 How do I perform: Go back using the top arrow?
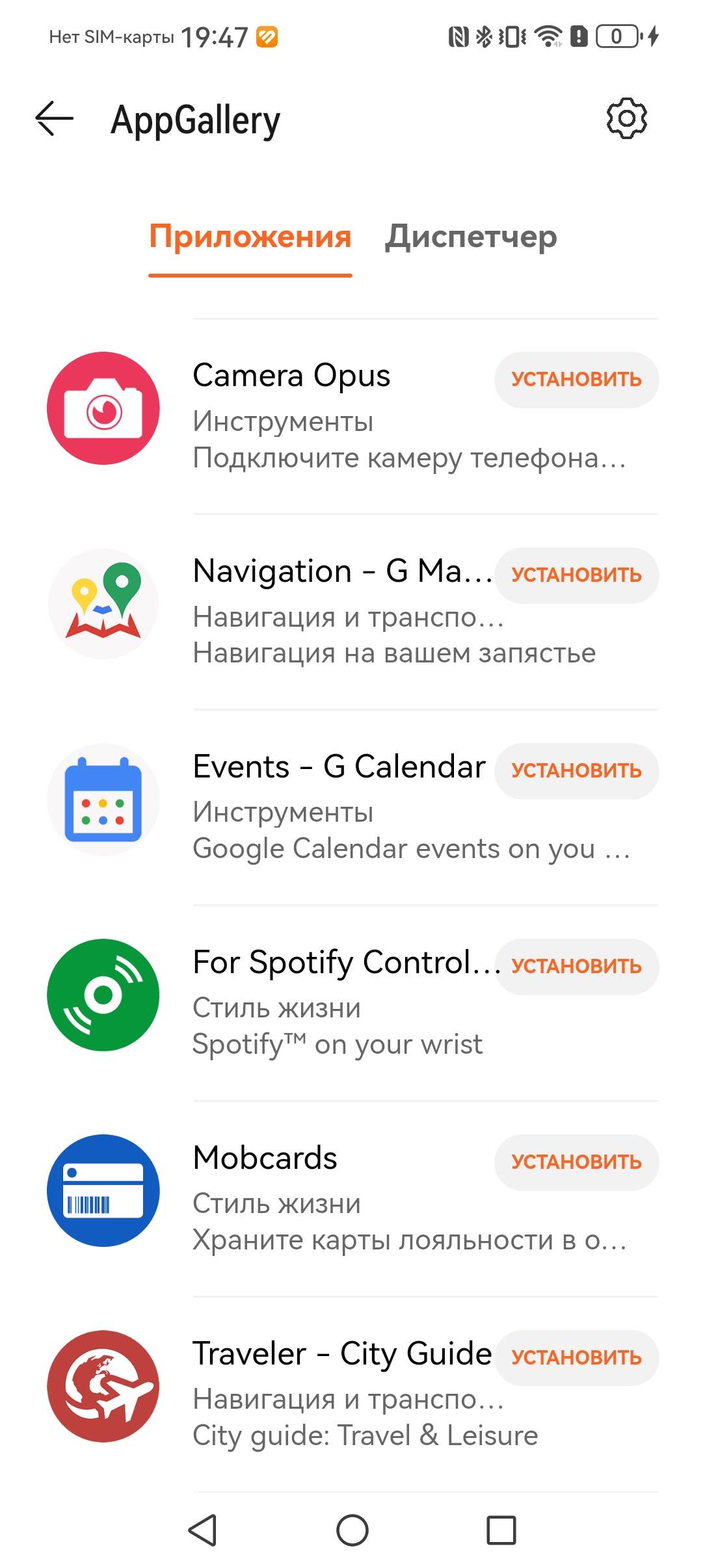(55, 119)
